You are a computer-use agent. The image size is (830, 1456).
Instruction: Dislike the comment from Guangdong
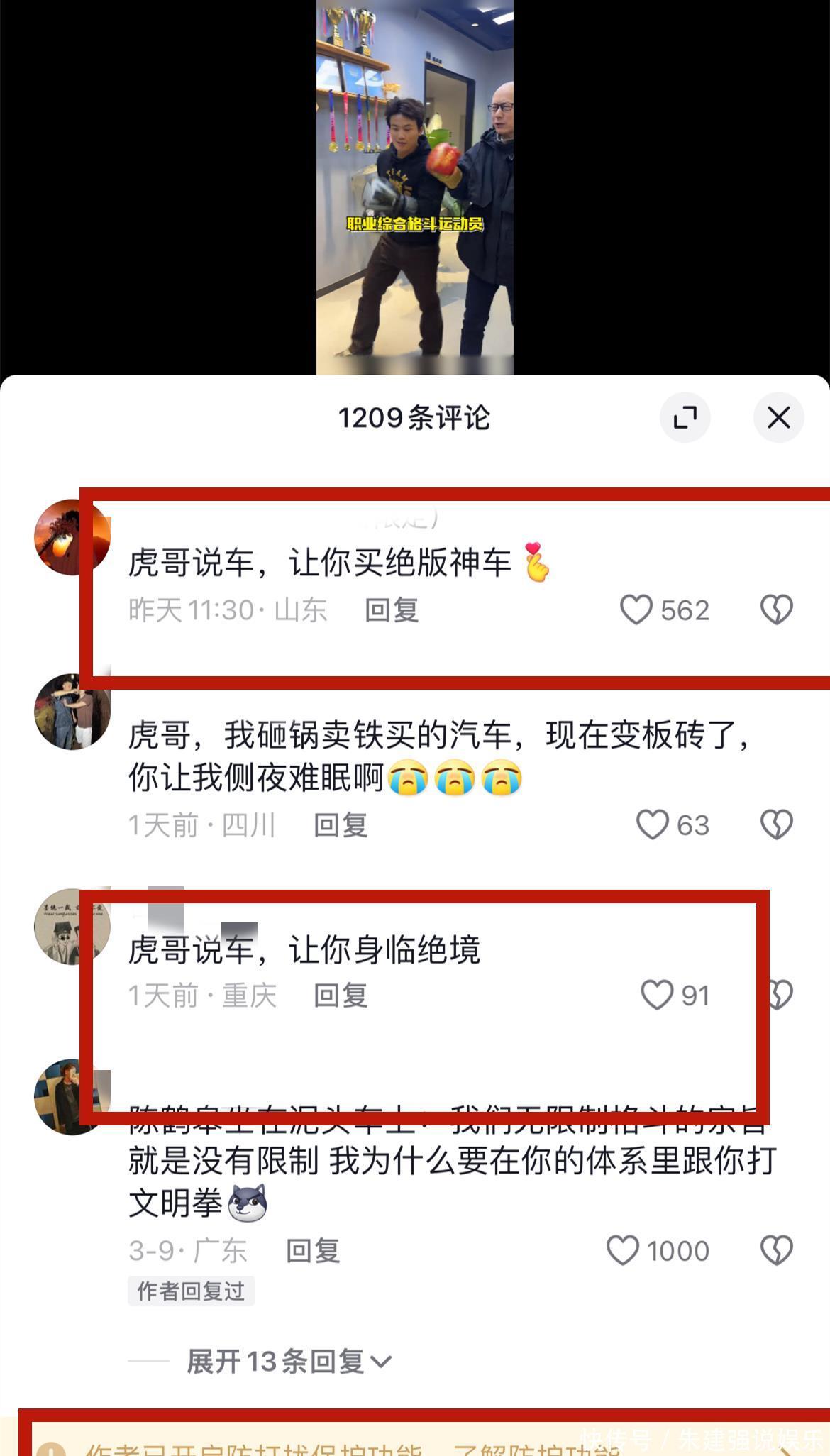(x=776, y=1250)
